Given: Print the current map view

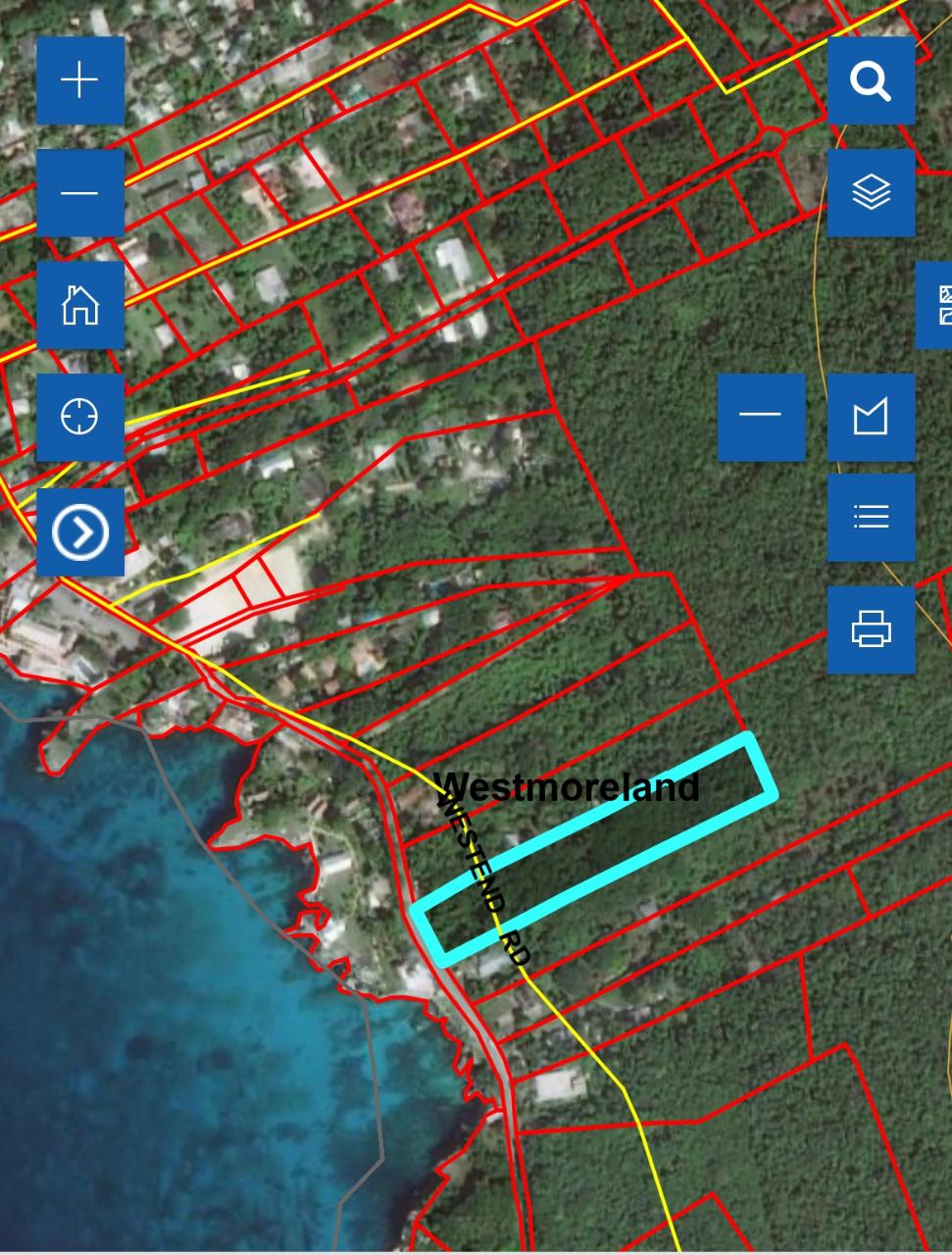Looking at the screenshot, I should coord(871,629).
